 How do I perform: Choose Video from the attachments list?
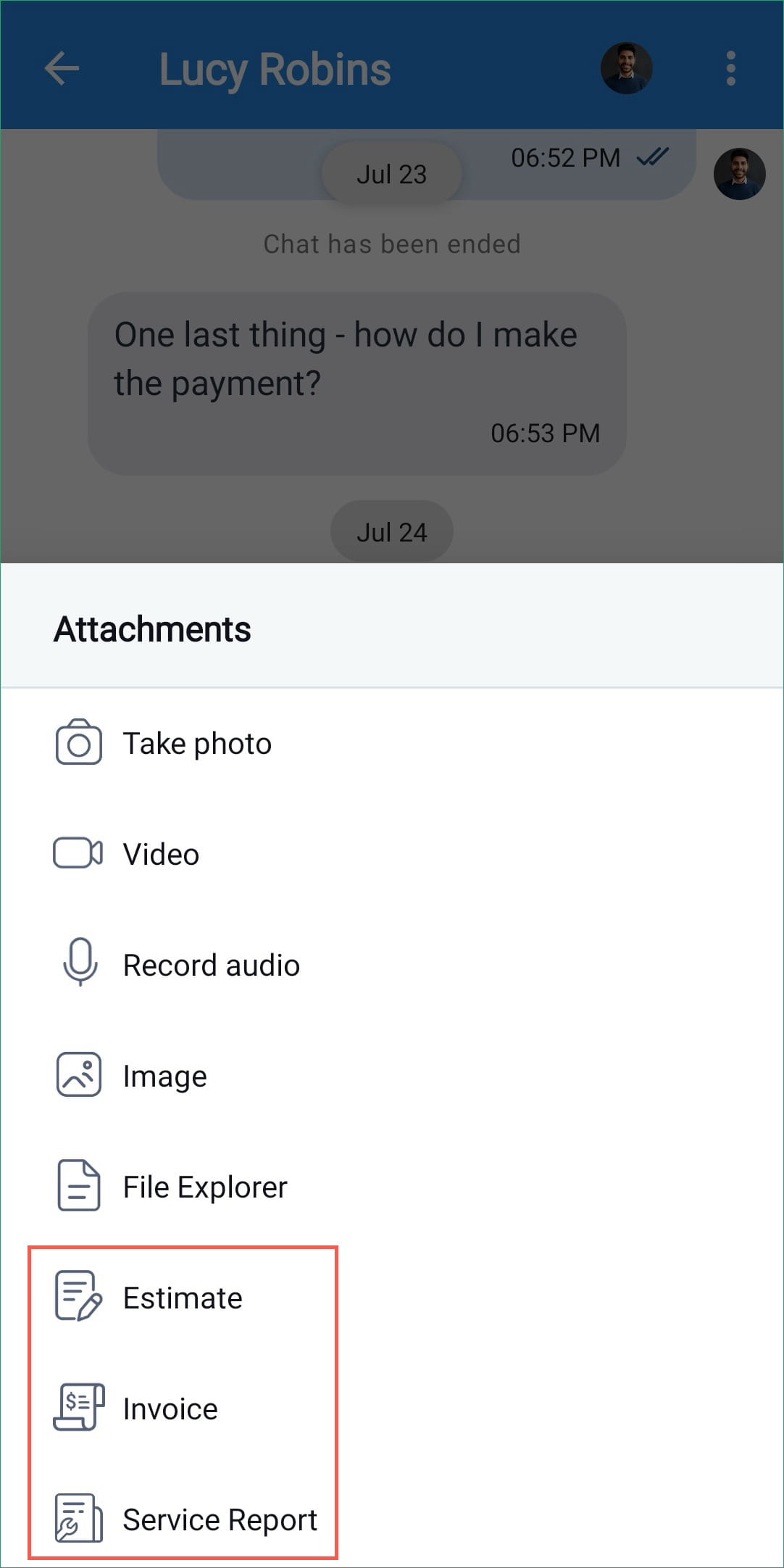[391, 854]
